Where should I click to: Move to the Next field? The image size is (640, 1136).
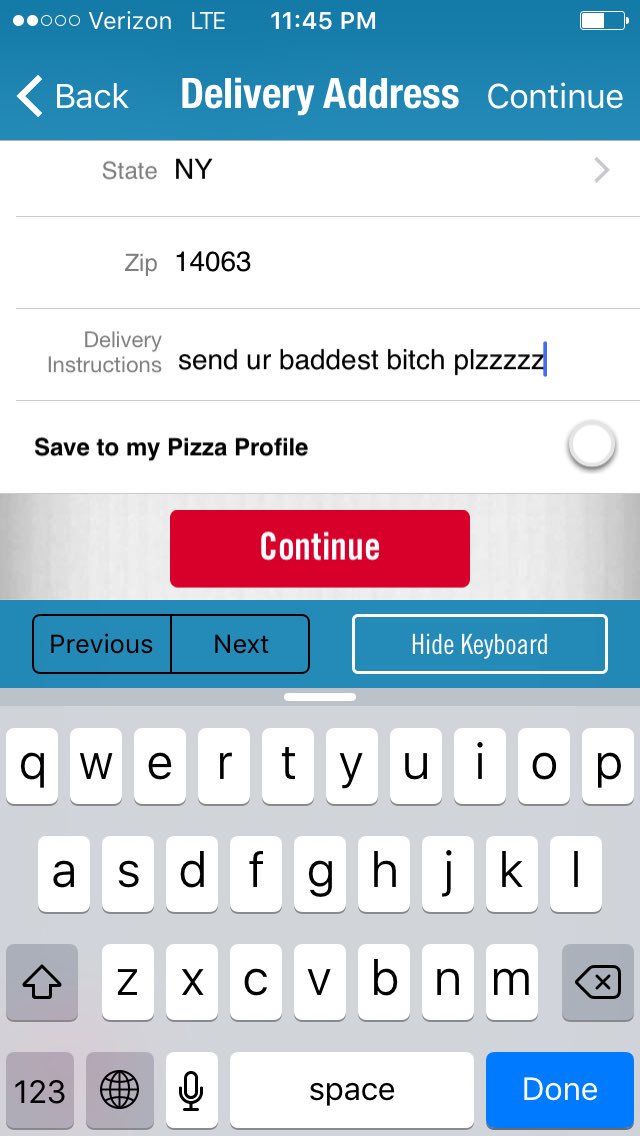tap(241, 644)
